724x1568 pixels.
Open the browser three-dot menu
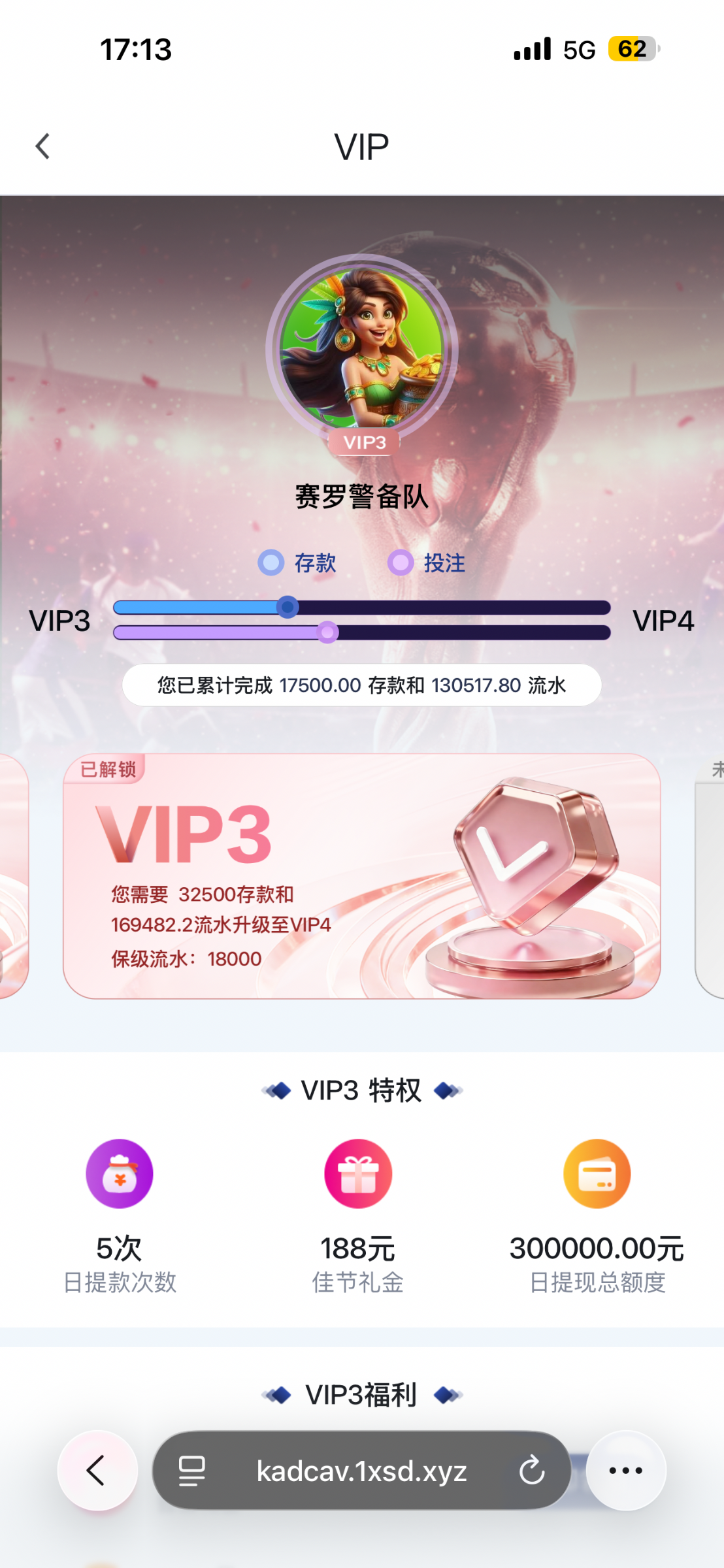(x=625, y=1471)
